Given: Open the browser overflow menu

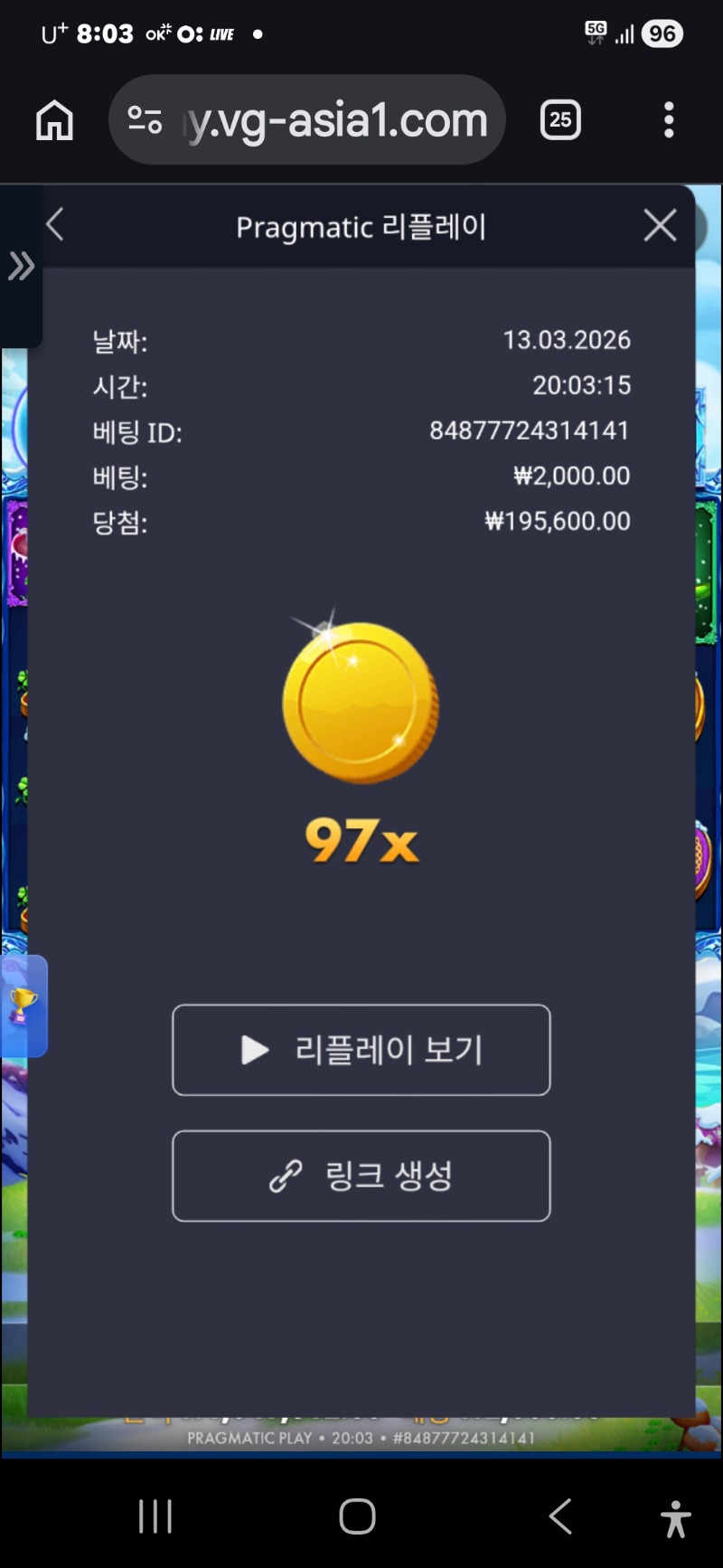Looking at the screenshot, I should (x=669, y=119).
